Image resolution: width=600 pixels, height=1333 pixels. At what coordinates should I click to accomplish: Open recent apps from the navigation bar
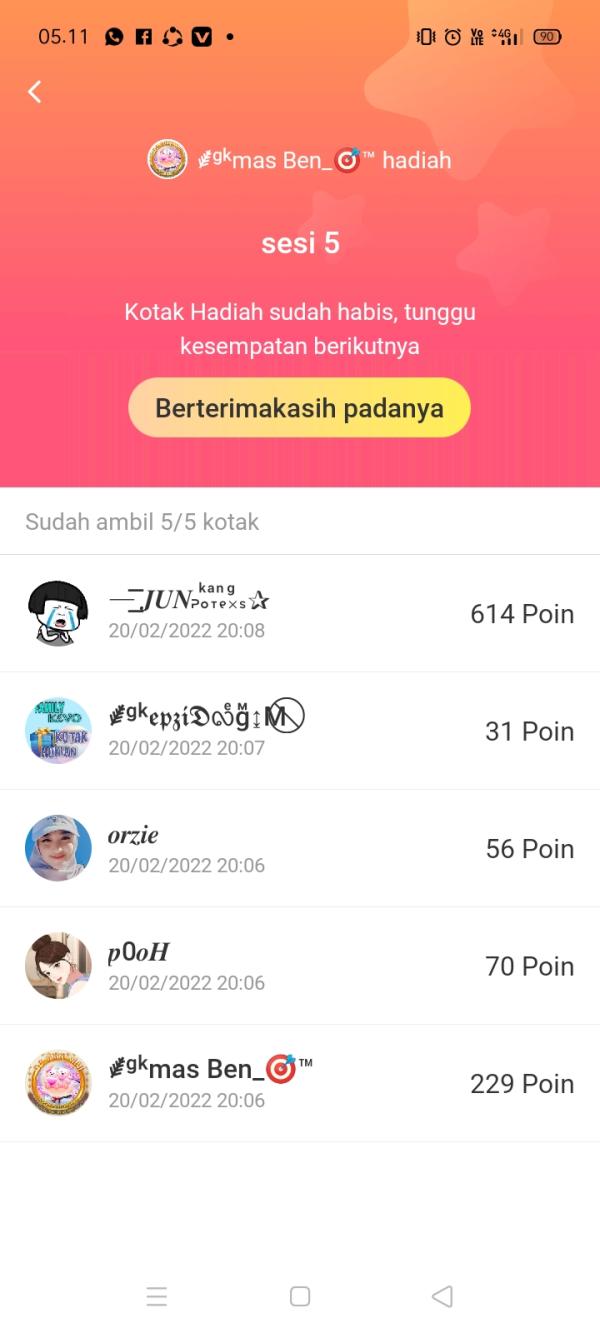pos(157,1297)
